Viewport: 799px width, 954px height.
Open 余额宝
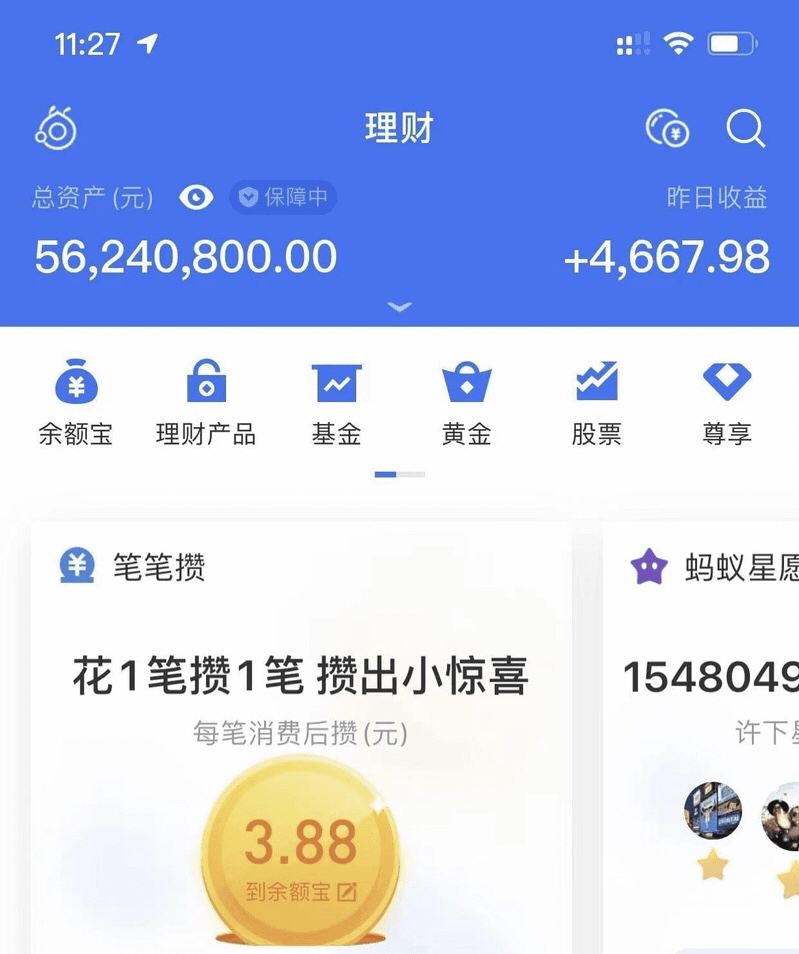pos(76,403)
